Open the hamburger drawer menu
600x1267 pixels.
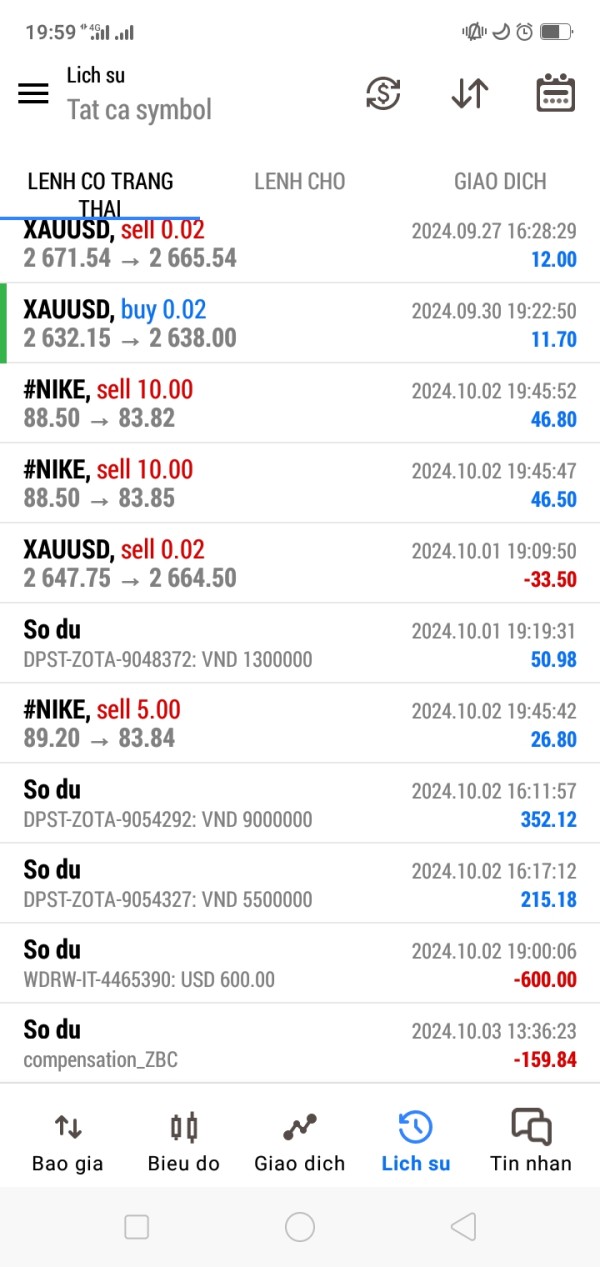point(33,93)
